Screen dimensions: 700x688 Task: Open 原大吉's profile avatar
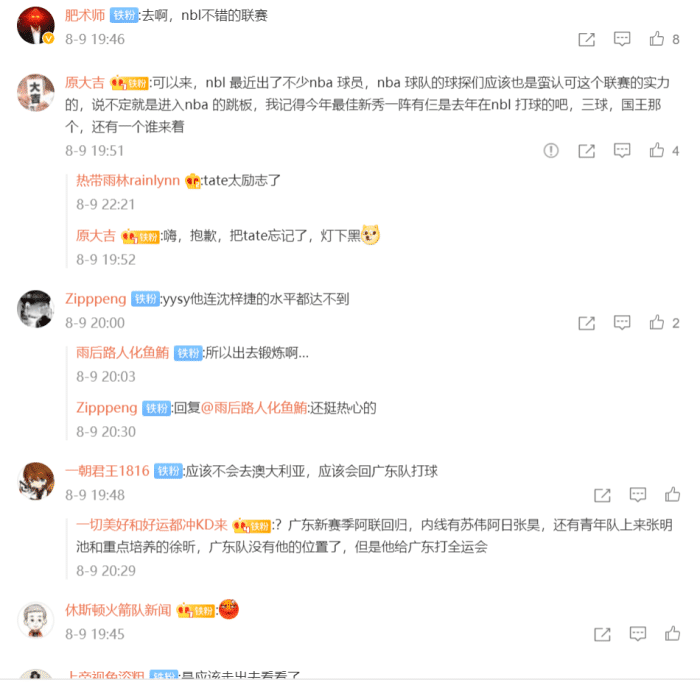point(35,92)
